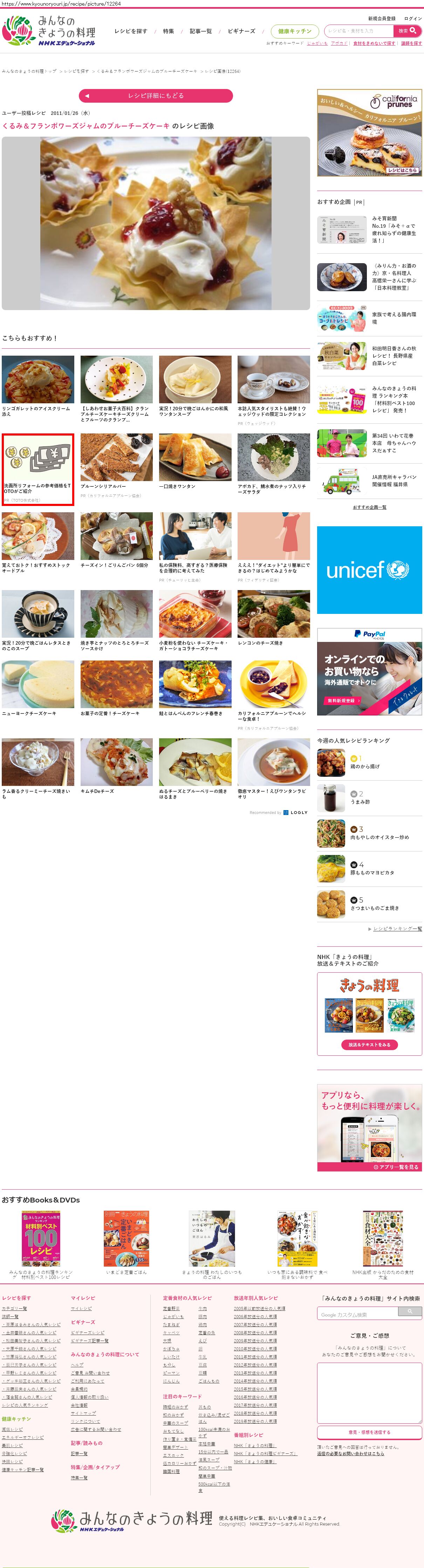The height and width of the screenshot is (1568, 424).
Task: Open the ログイン link
Action: tap(412, 18)
